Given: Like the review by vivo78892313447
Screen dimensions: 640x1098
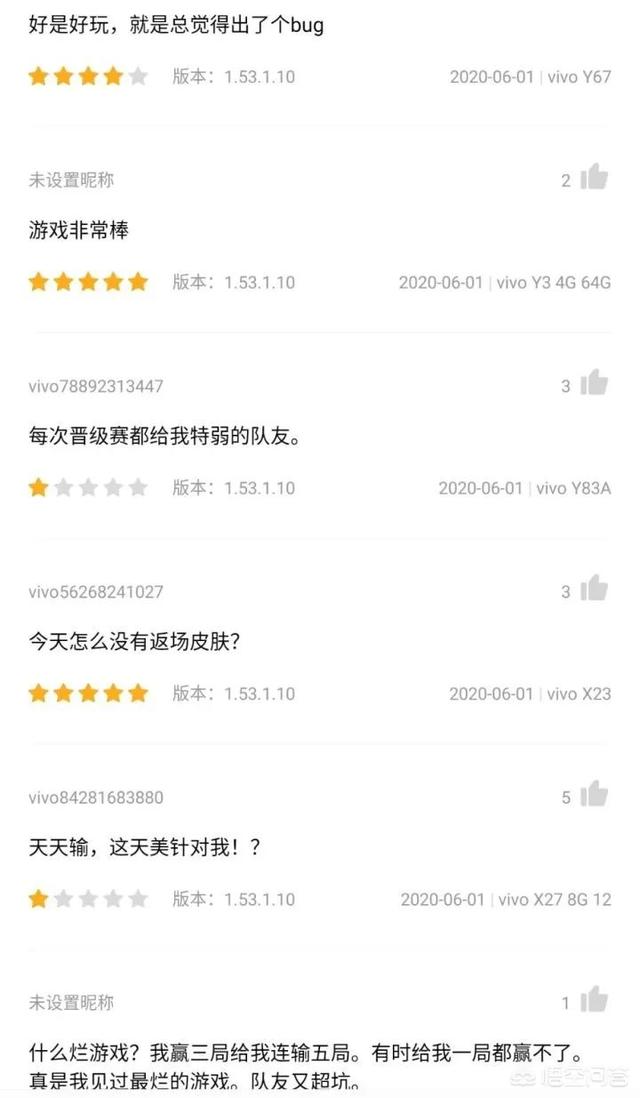Looking at the screenshot, I should pyautogui.click(x=594, y=383).
